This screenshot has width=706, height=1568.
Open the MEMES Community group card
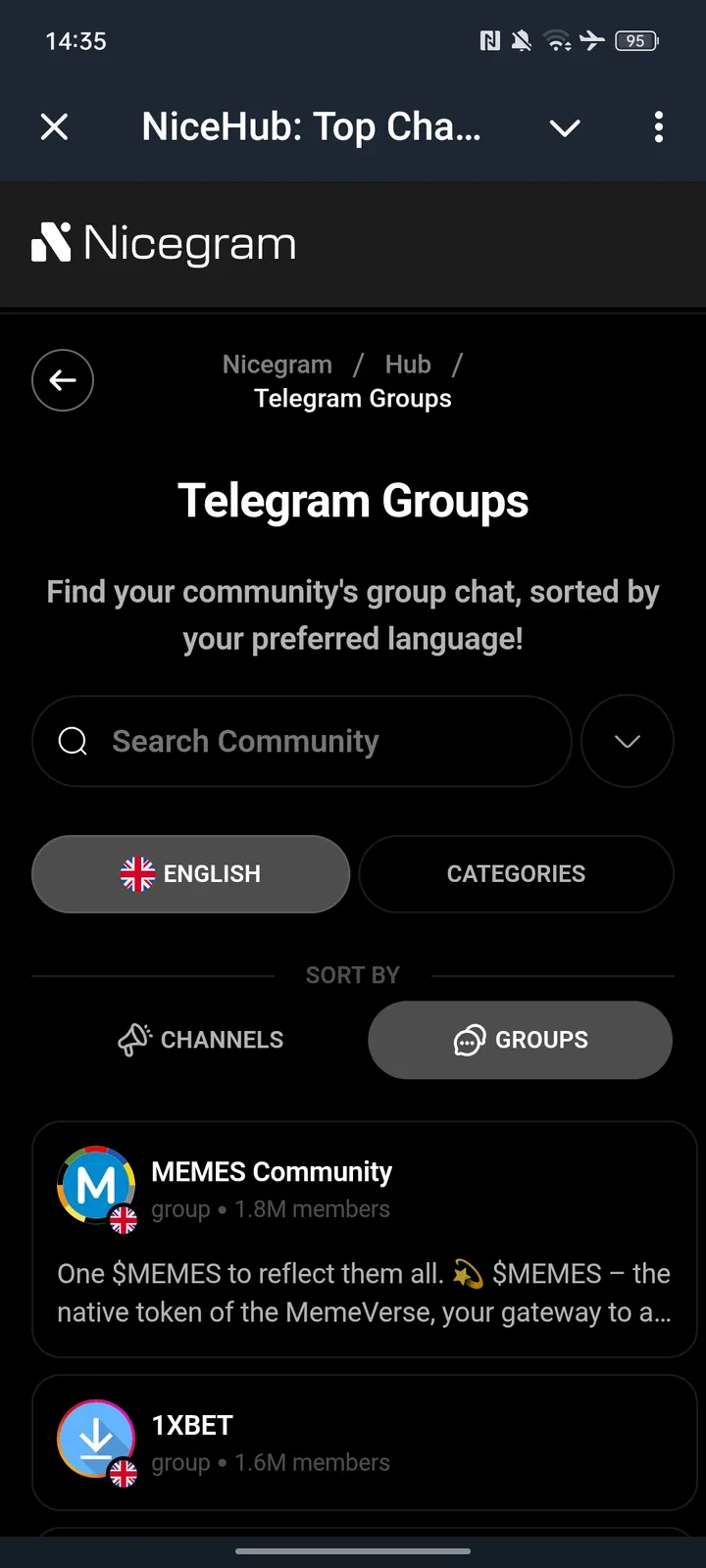[x=364, y=1239]
